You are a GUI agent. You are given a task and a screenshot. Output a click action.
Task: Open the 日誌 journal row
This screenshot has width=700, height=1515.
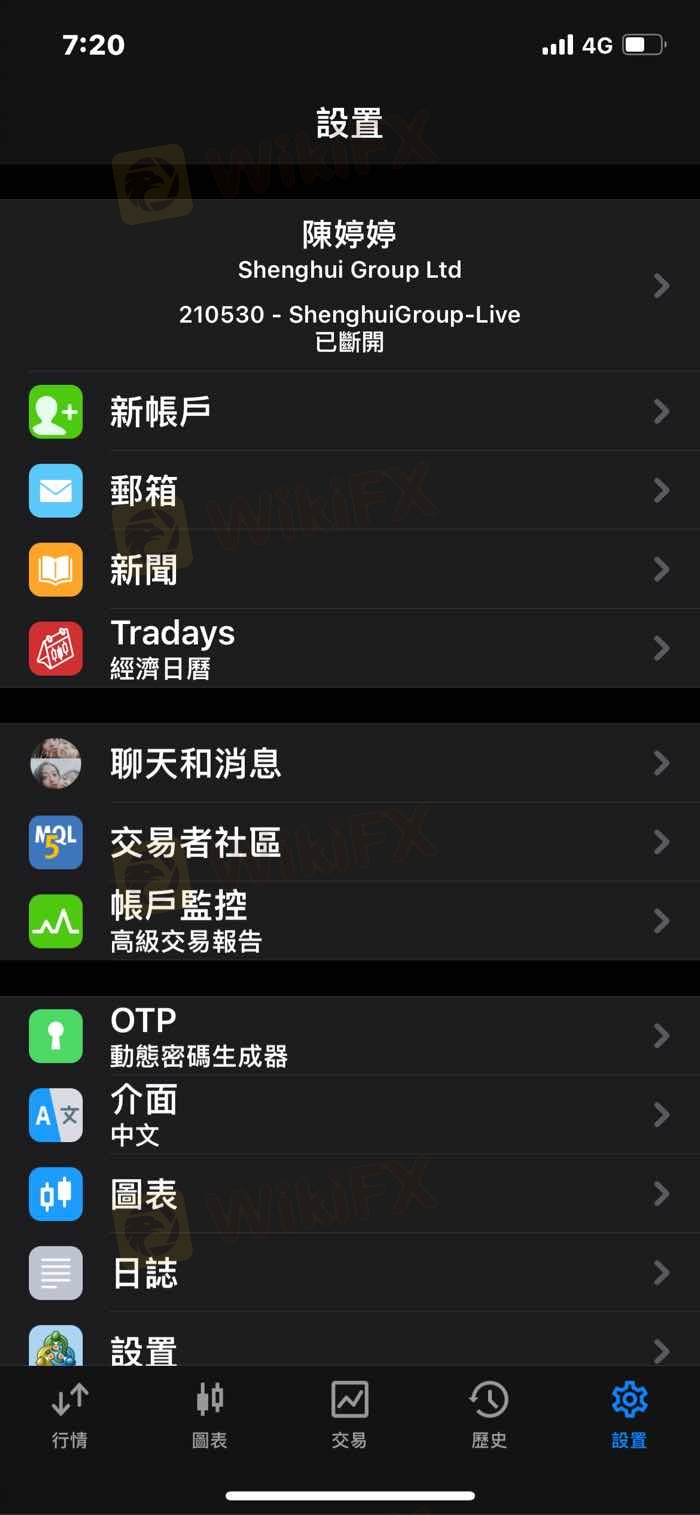click(350, 1273)
